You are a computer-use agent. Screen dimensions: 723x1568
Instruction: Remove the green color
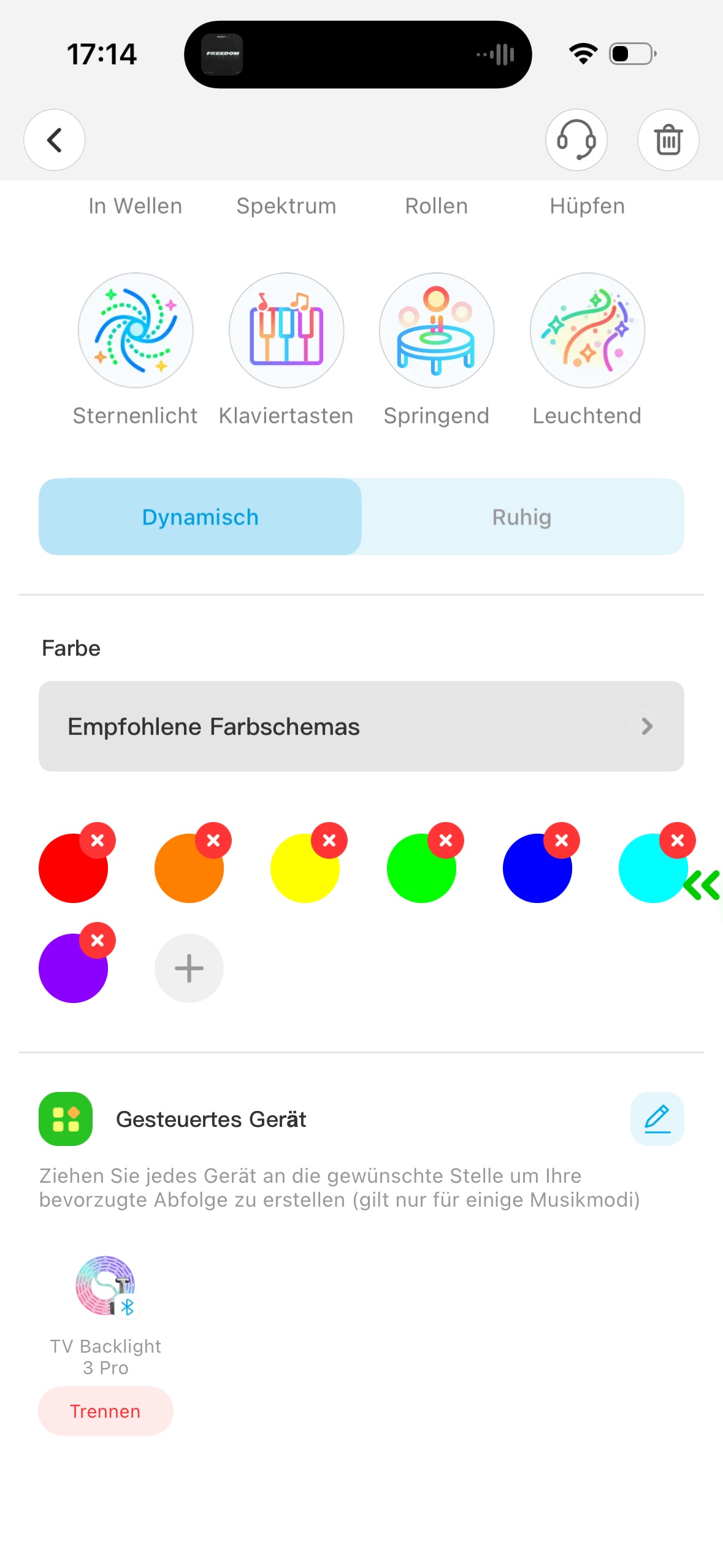click(x=446, y=840)
